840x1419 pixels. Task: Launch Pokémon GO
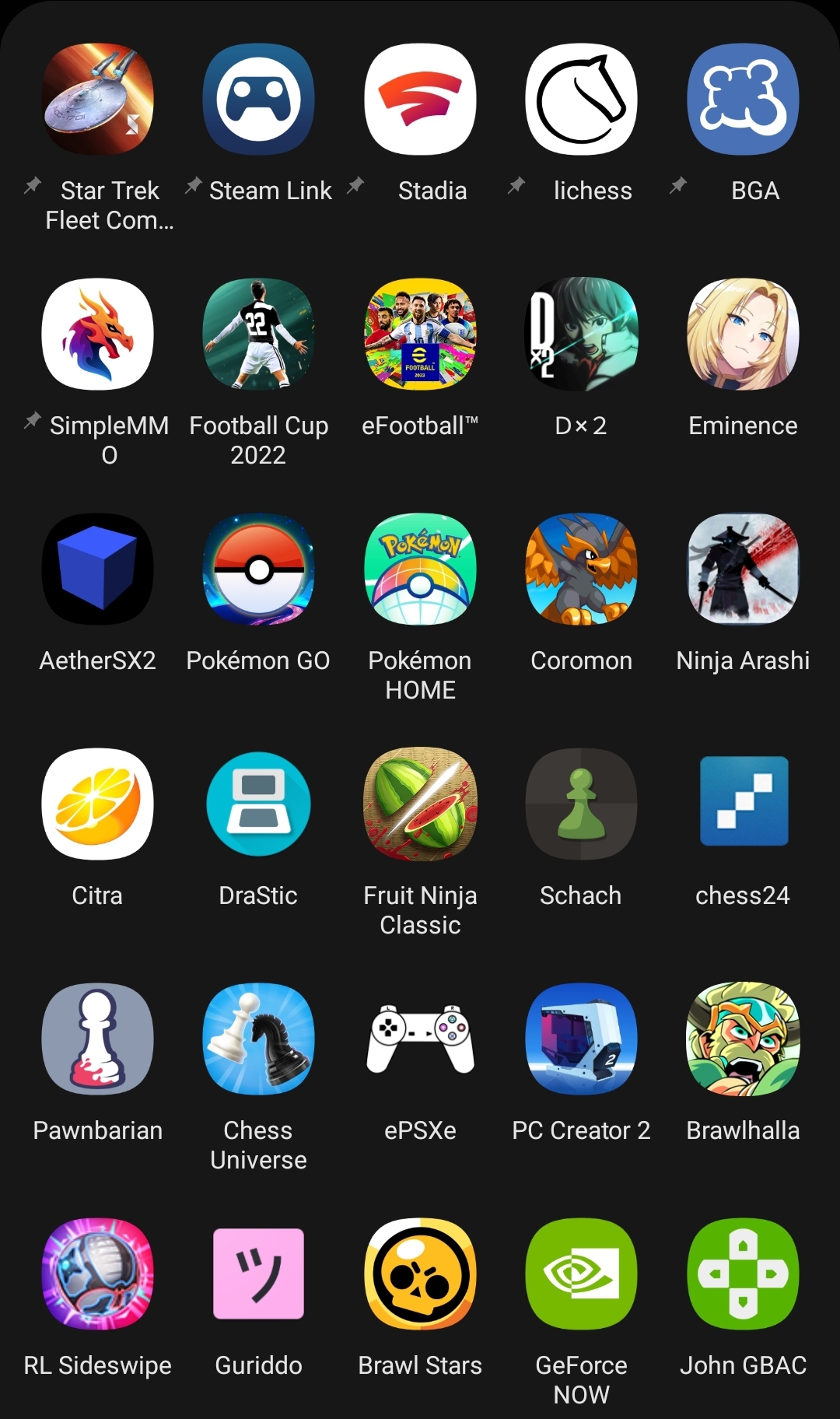259,569
